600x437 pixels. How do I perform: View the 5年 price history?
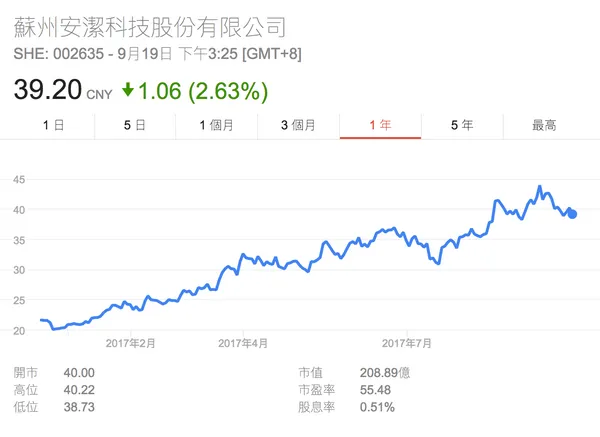pyautogui.click(x=462, y=125)
